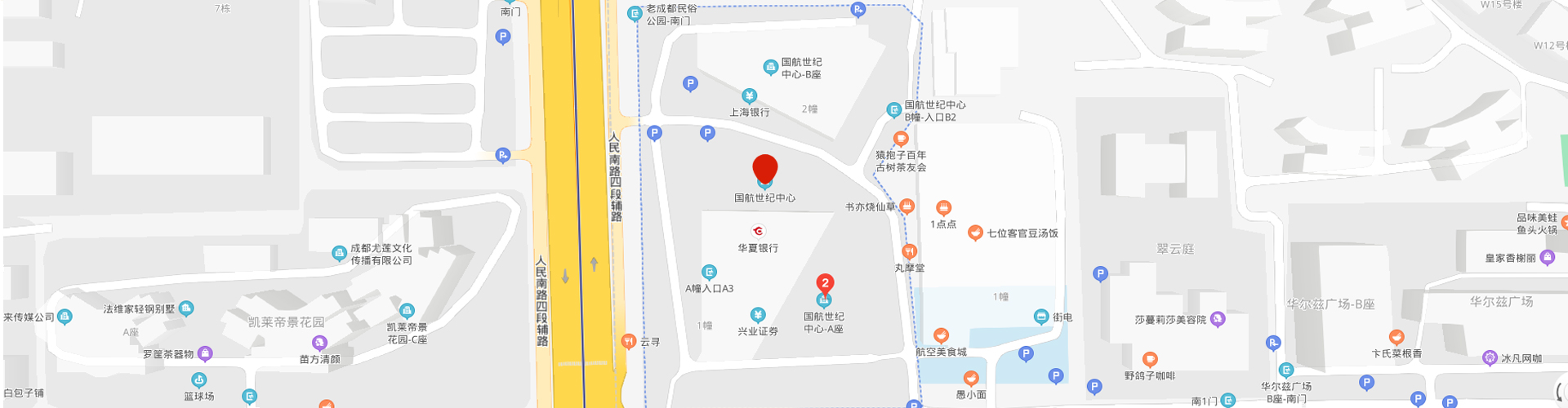Open the 七位客官豆汤饭 restaurant marker

point(974,233)
